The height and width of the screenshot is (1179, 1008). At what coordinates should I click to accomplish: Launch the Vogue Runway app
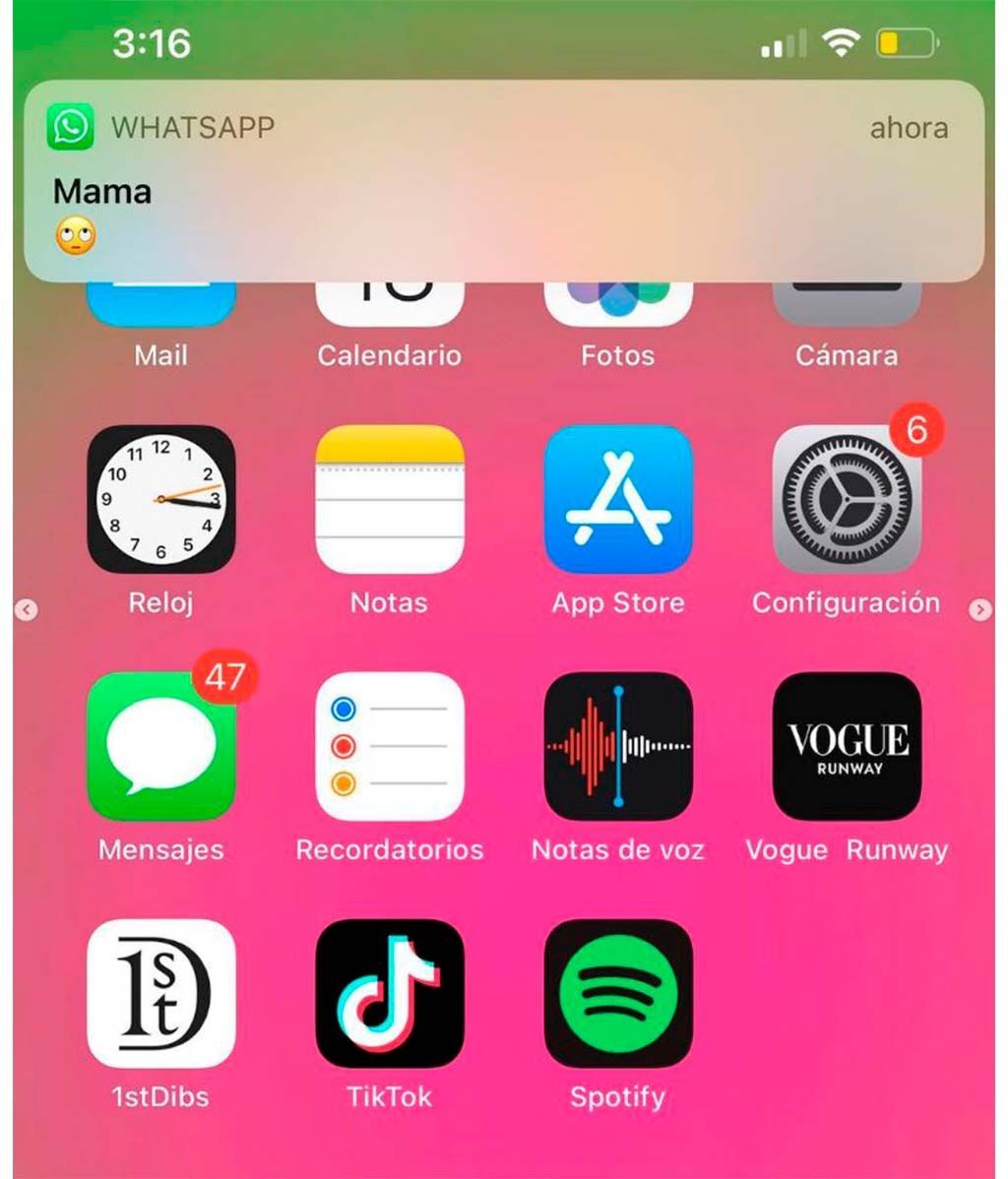(847, 746)
